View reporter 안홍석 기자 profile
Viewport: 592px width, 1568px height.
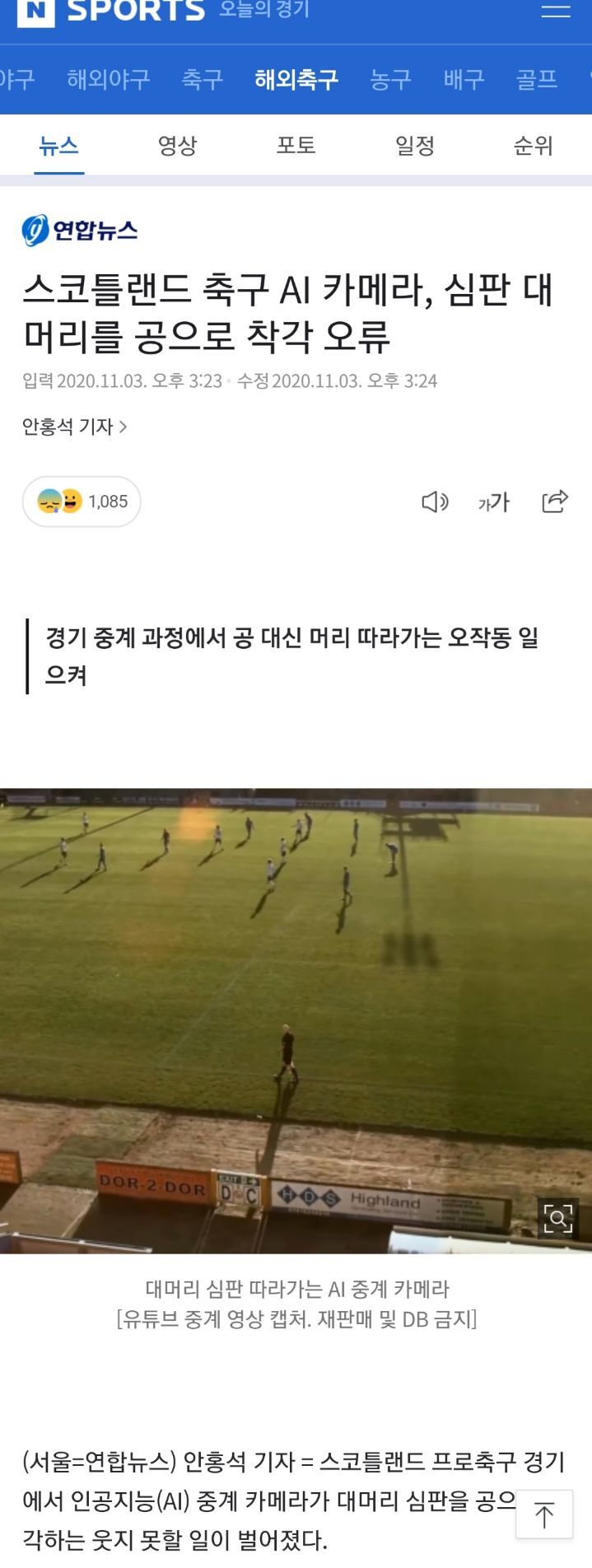(74, 427)
